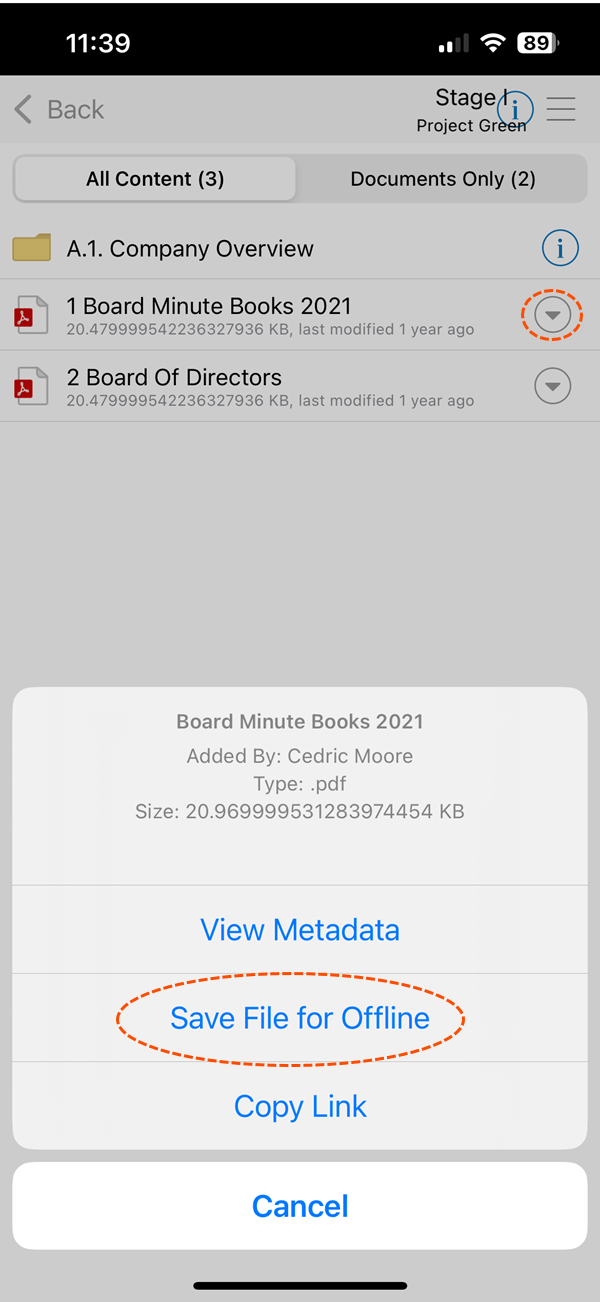Expand options for 1 Board Minute Books 2021
Image resolution: width=600 pixels, height=1302 pixels.
pos(553,315)
